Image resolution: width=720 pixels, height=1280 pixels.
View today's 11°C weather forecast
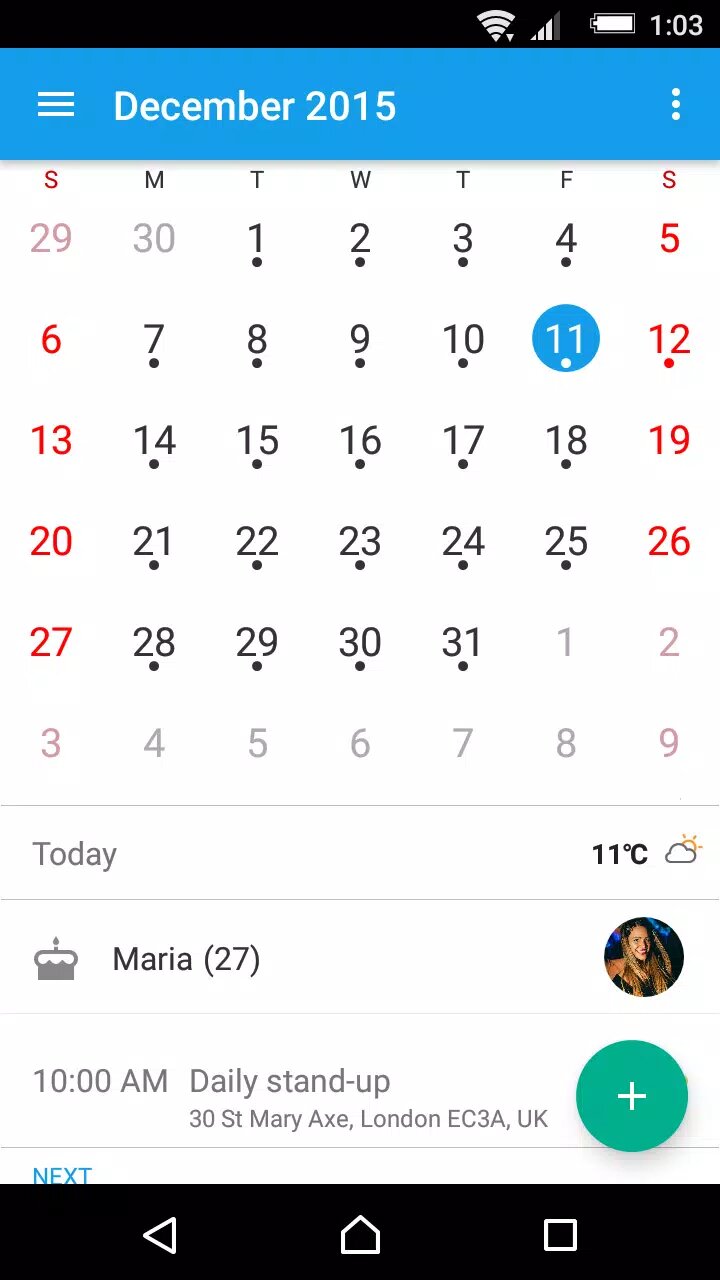[x=647, y=853]
